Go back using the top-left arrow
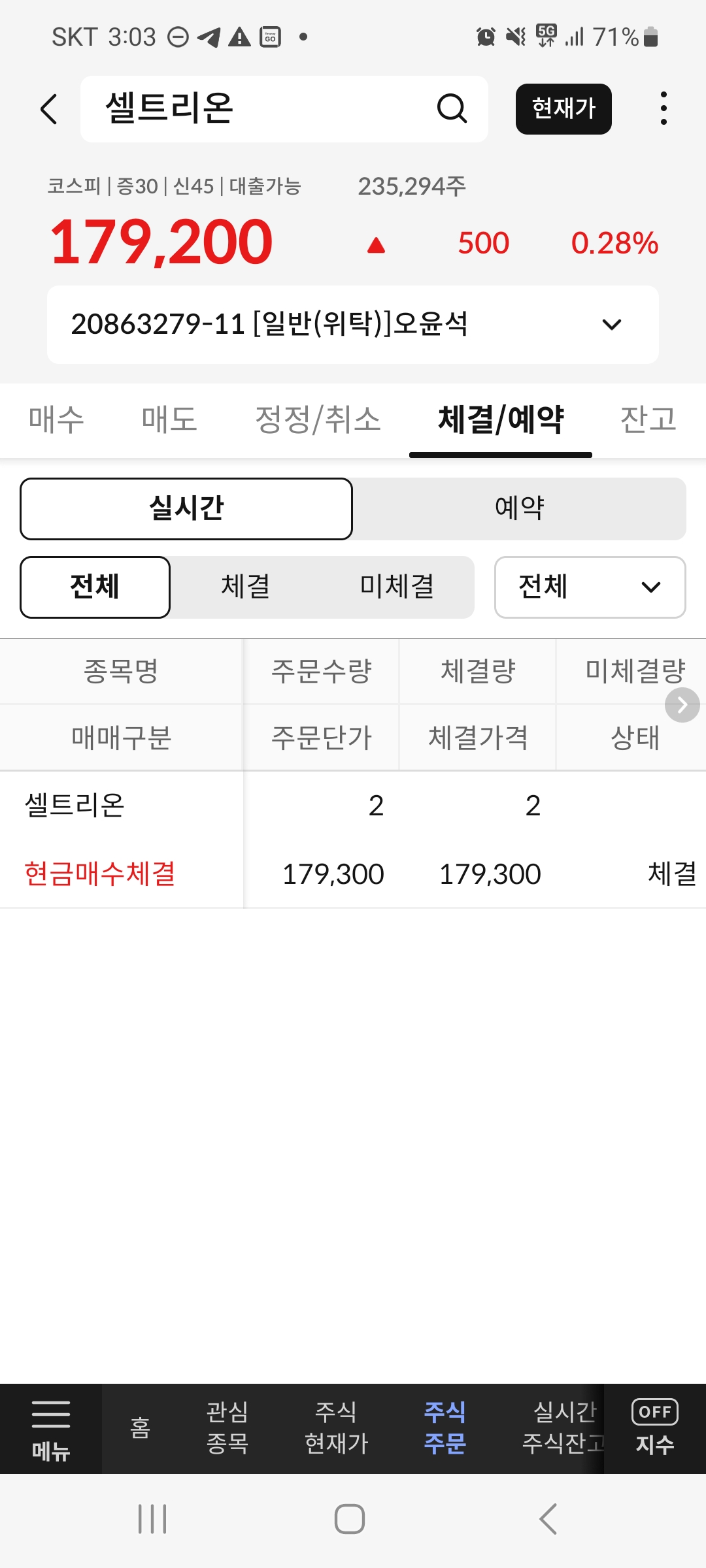 [50, 109]
